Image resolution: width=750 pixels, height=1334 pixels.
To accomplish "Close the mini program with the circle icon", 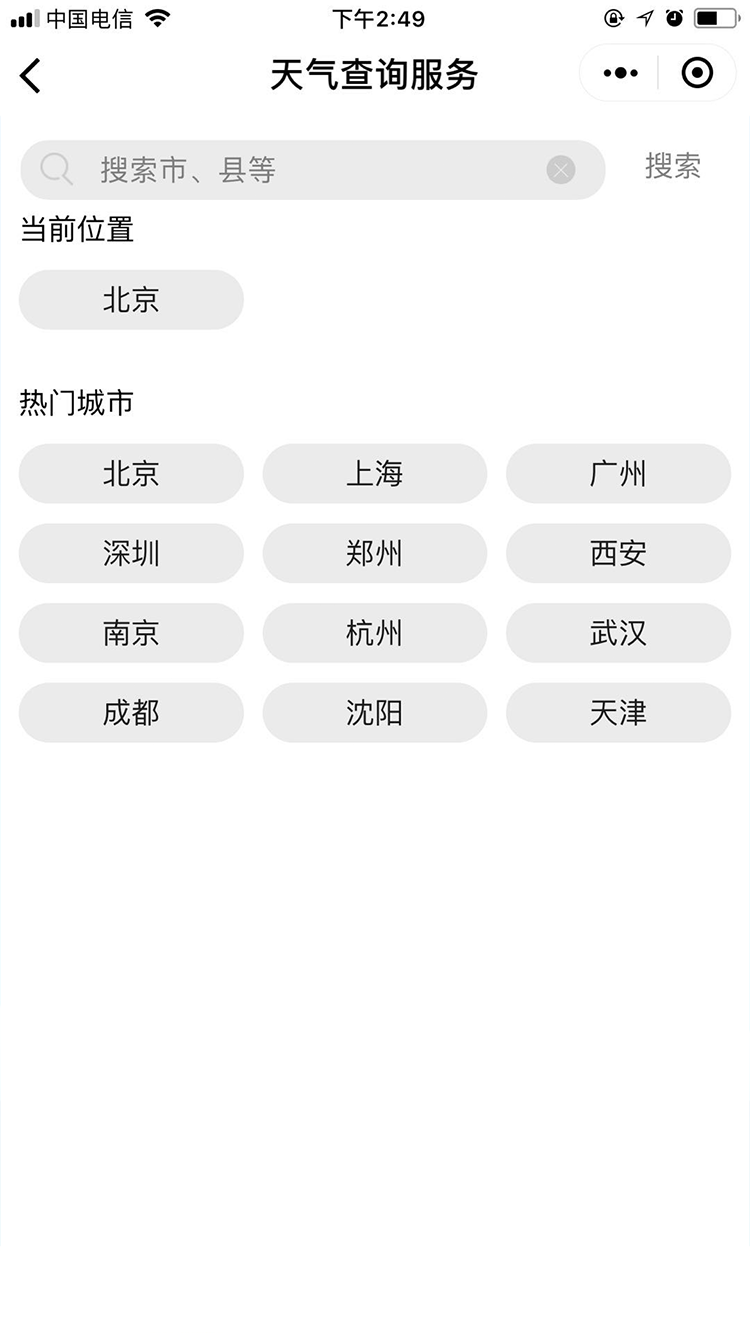I will click(x=696, y=73).
